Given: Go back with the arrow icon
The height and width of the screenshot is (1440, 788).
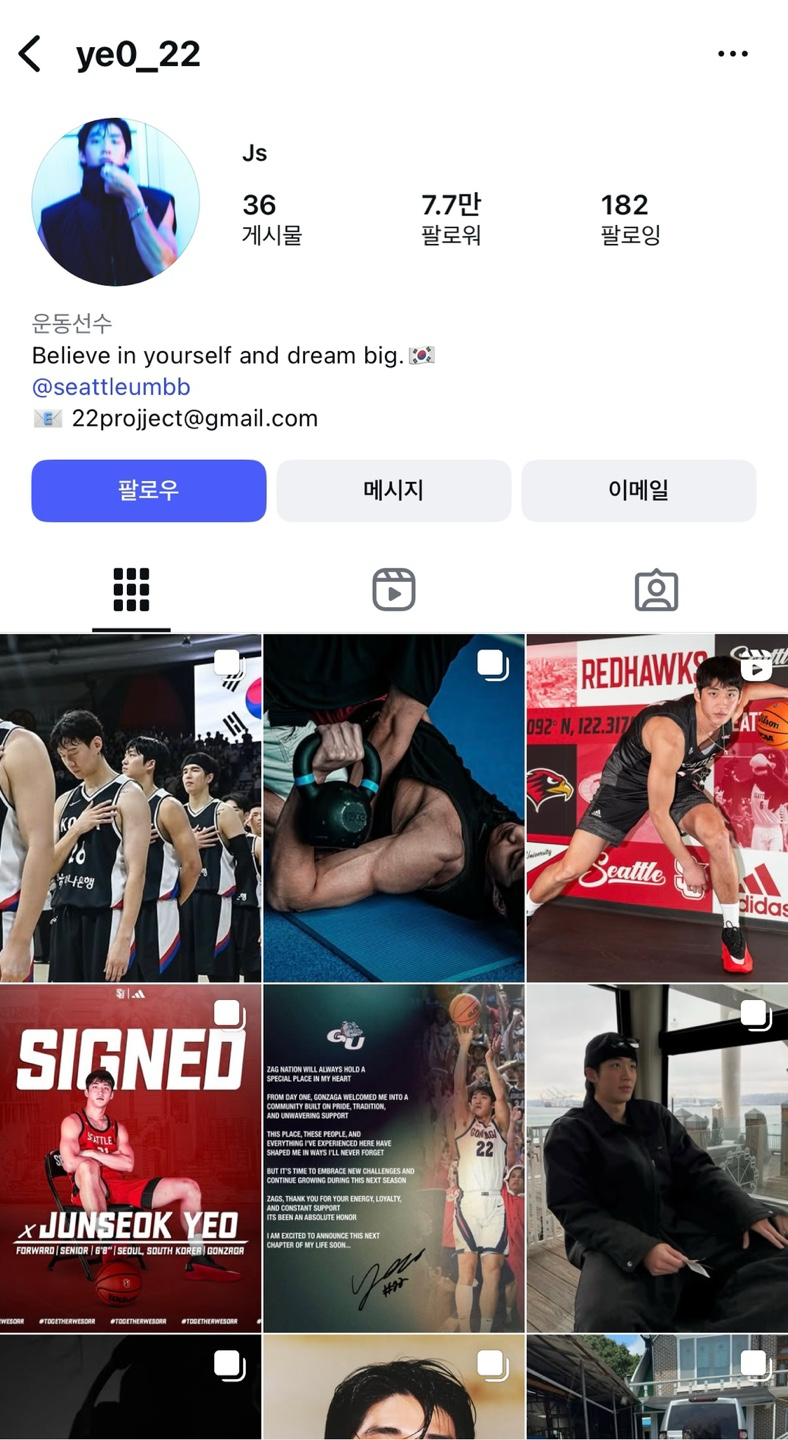Looking at the screenshot, I should [x=30, y=54].
